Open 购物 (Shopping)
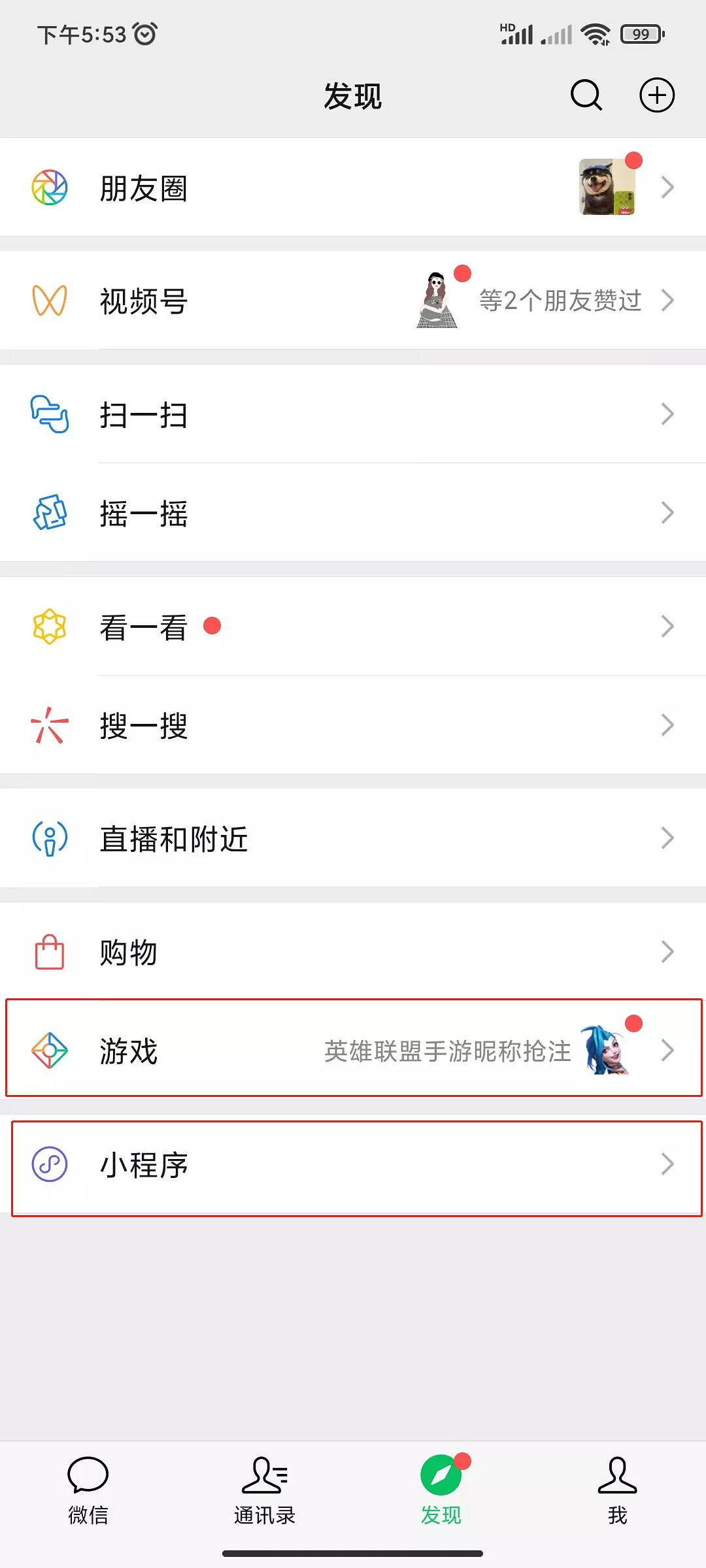Viewport: 706px width, 1568px height. pyautogui.click(x=353, y=952)
